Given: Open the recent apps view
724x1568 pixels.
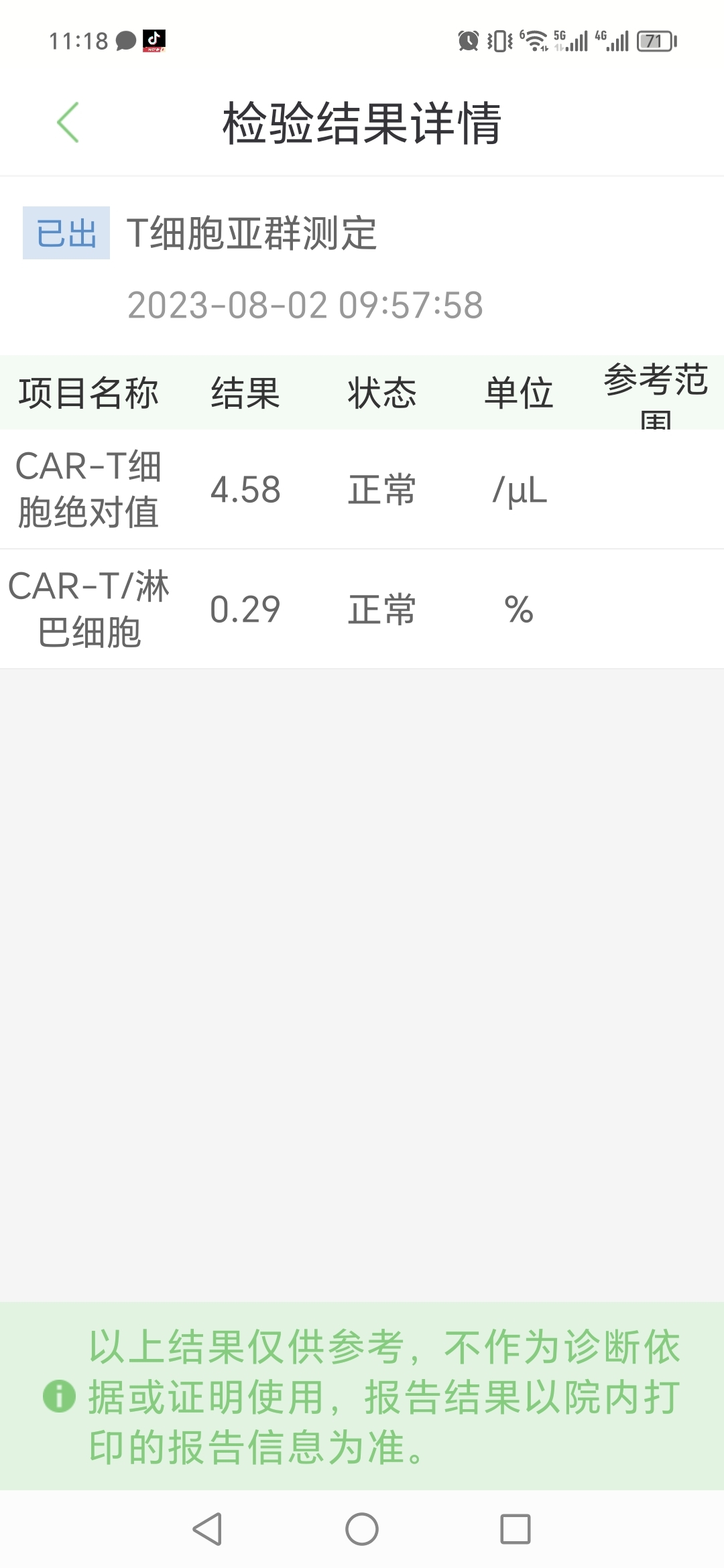Looking at the screenshot, I should coord(516,1529).
